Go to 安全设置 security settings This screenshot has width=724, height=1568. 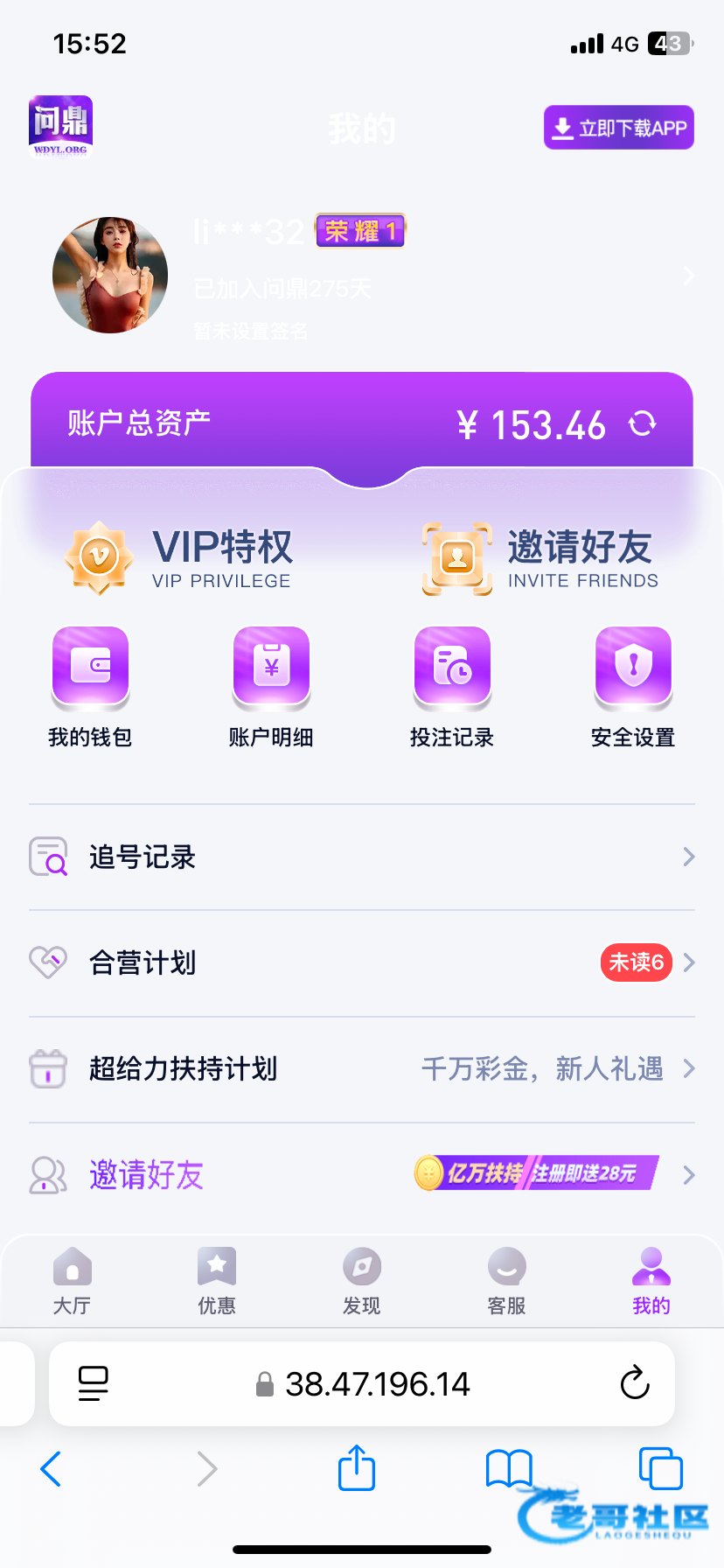coord(633,687)
